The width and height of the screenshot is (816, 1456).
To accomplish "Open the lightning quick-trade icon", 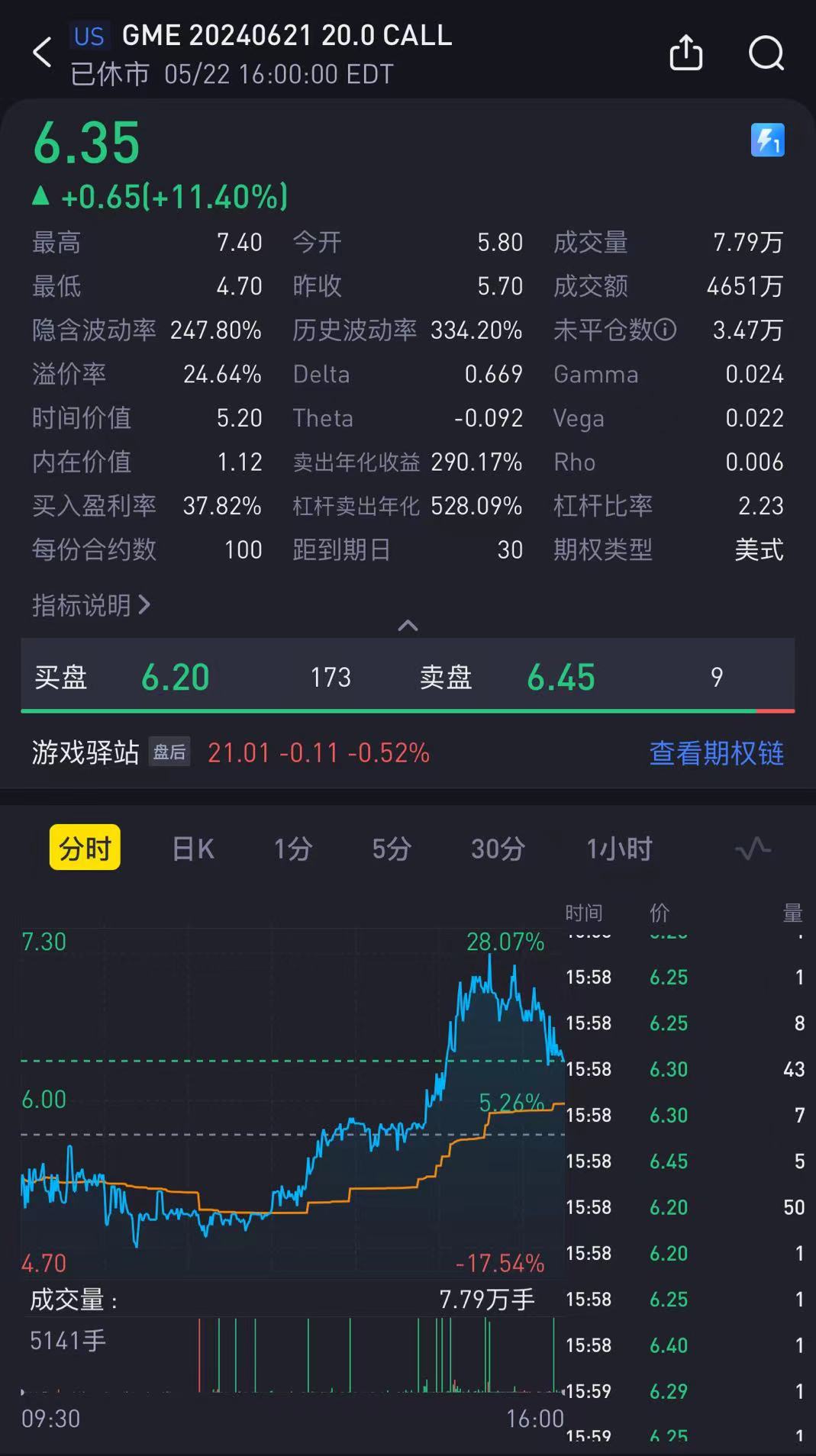I will tap(767, 140).
